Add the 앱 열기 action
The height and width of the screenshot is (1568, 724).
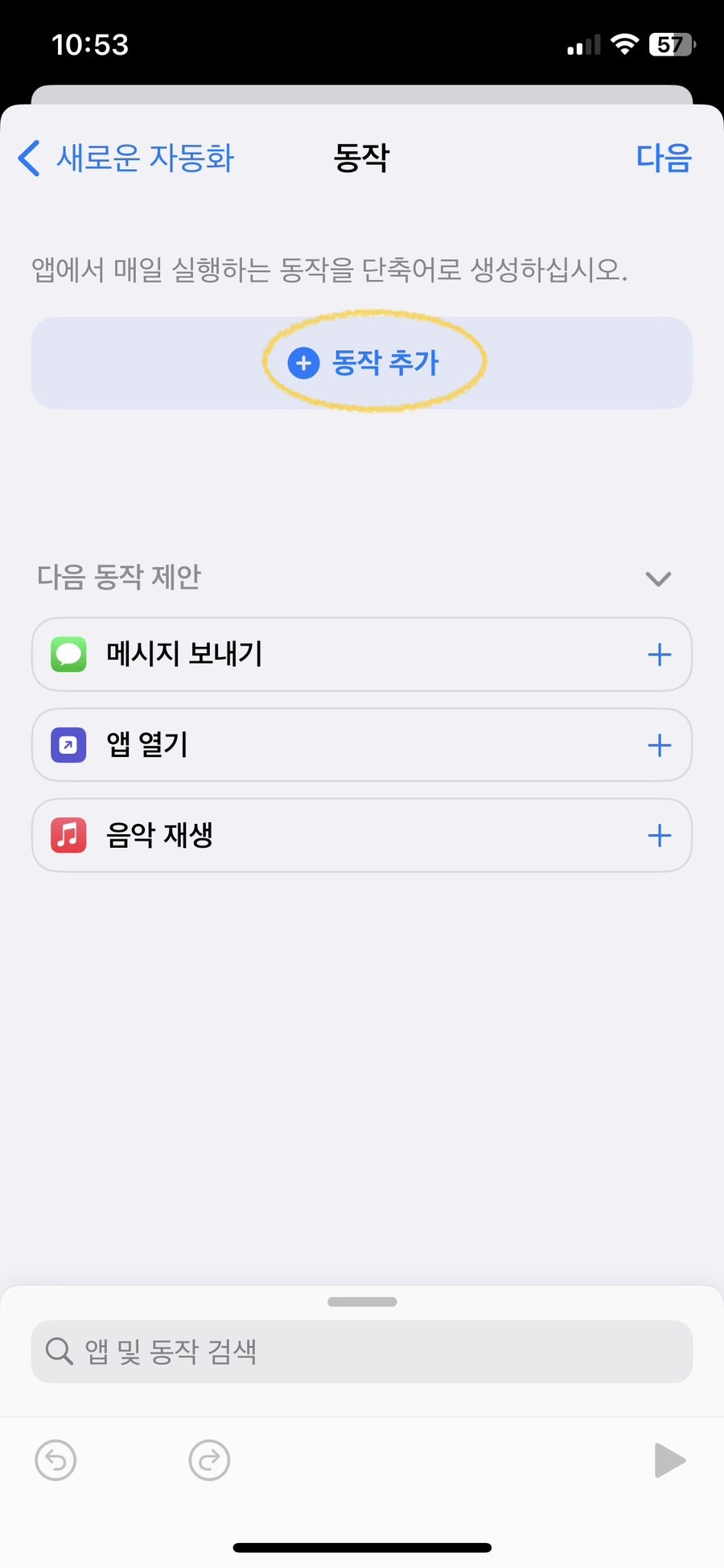[x=659, y=745]
